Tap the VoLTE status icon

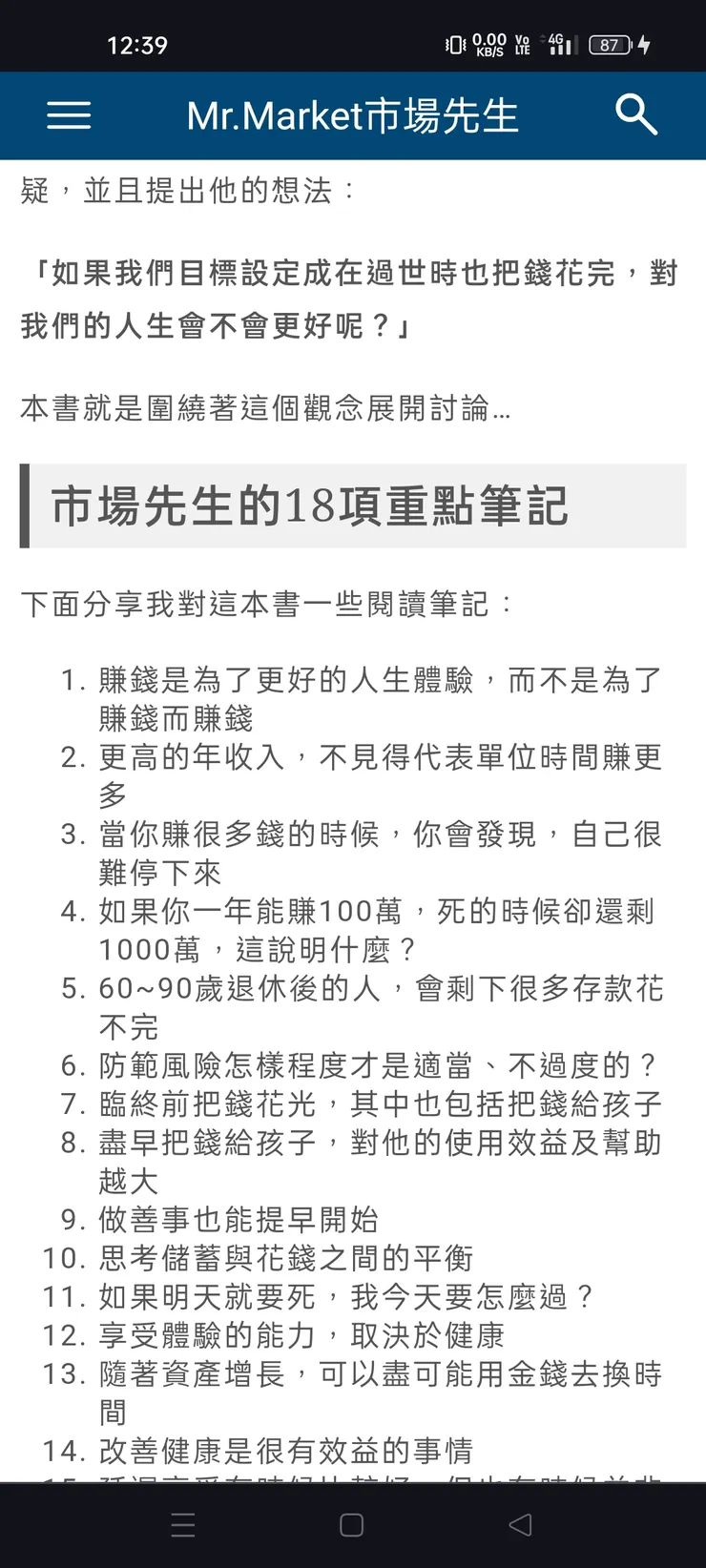[523, 42]
